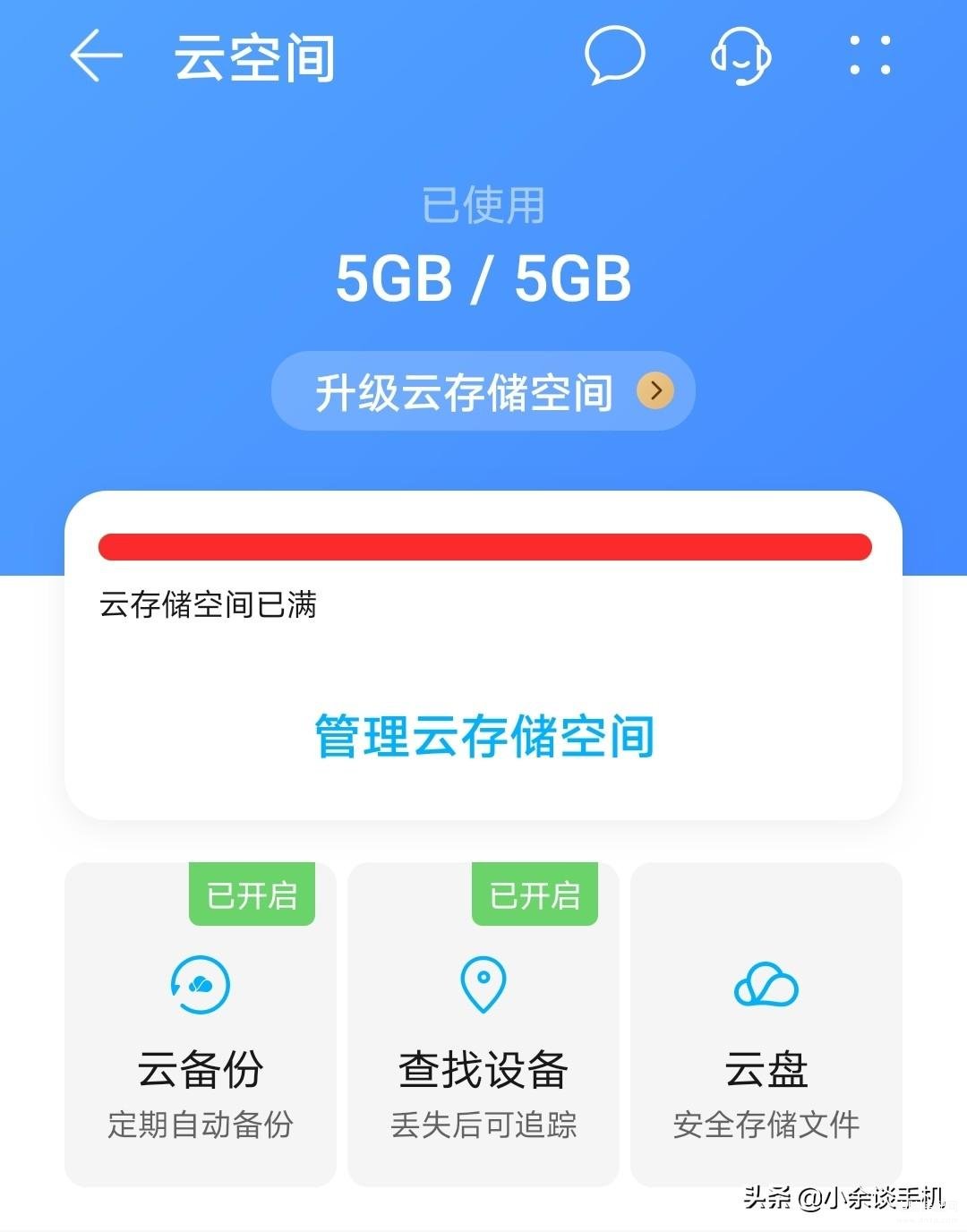The image size is (967, 1232).
Task: Contact customer service via headset icon
Action: 741,56
